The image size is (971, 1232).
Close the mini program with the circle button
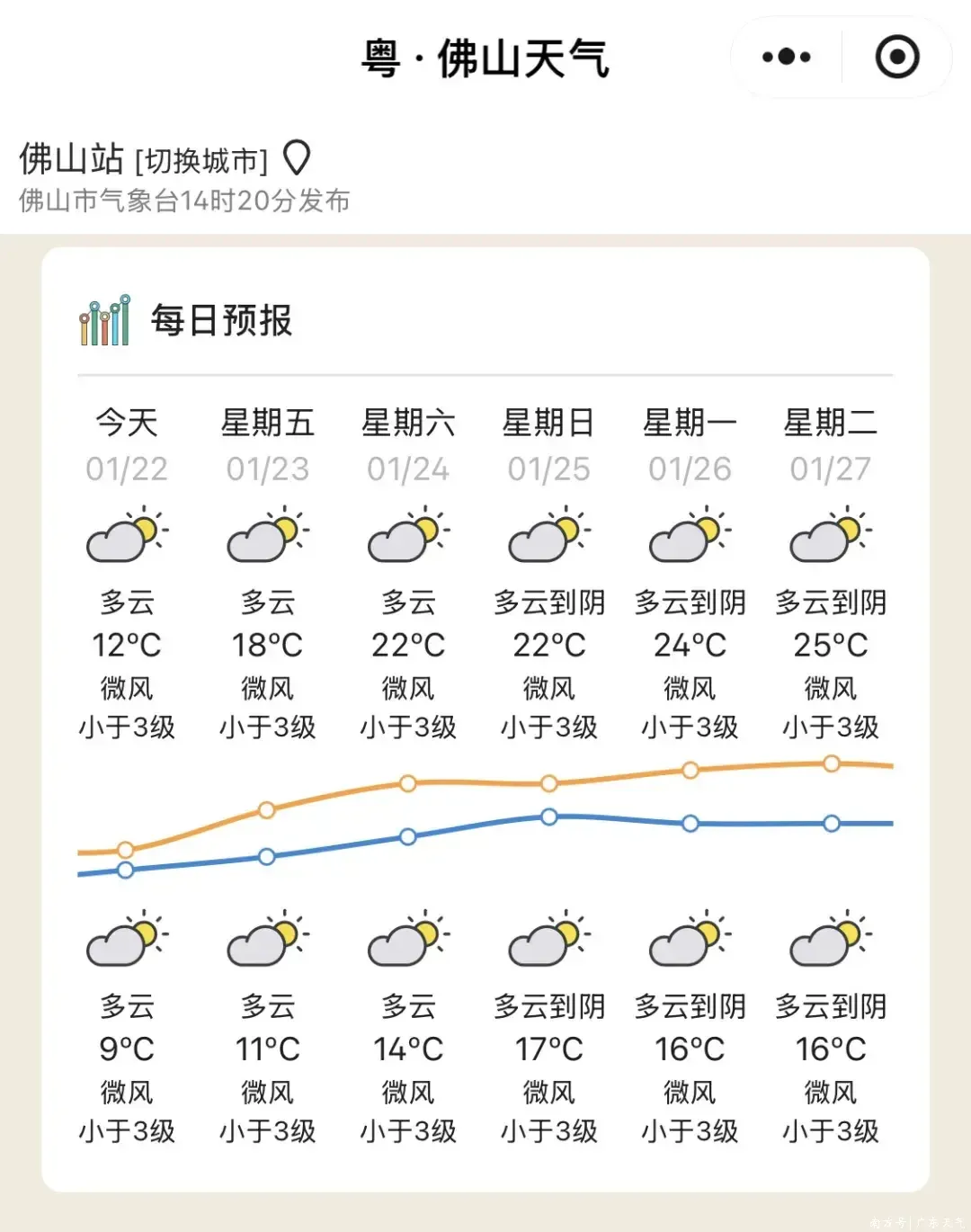(897, 58)
